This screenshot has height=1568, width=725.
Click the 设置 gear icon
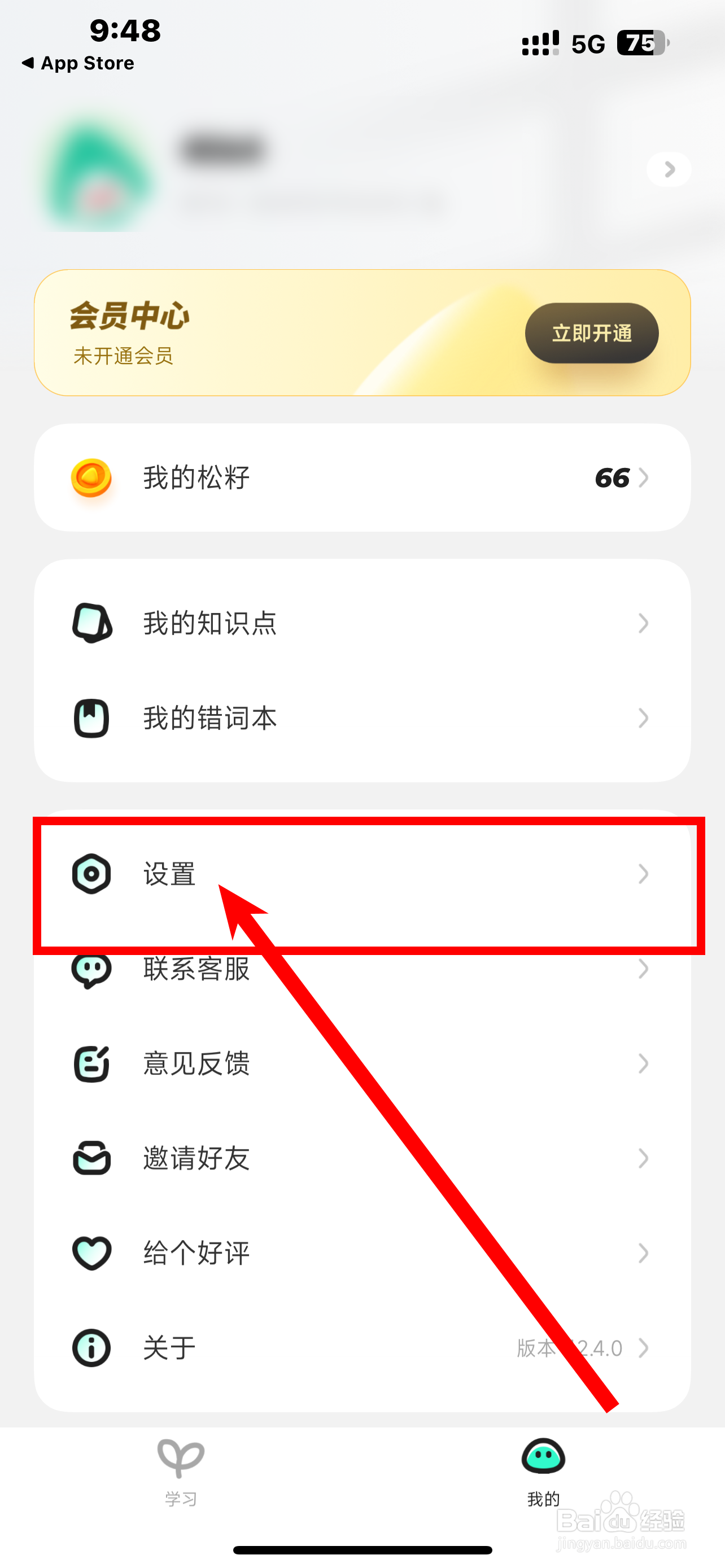[91, 875]
